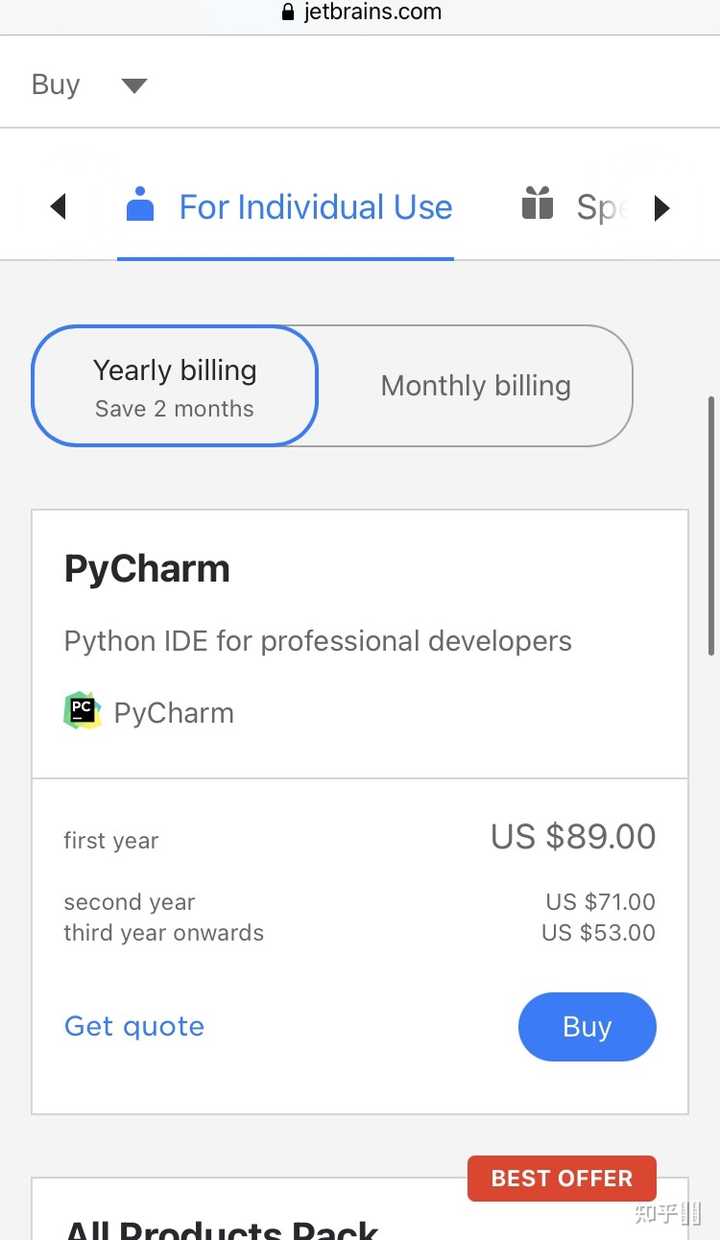Click the PyCharm product logo icon
The image size is (720, 1240).
[x=82, y=710]
